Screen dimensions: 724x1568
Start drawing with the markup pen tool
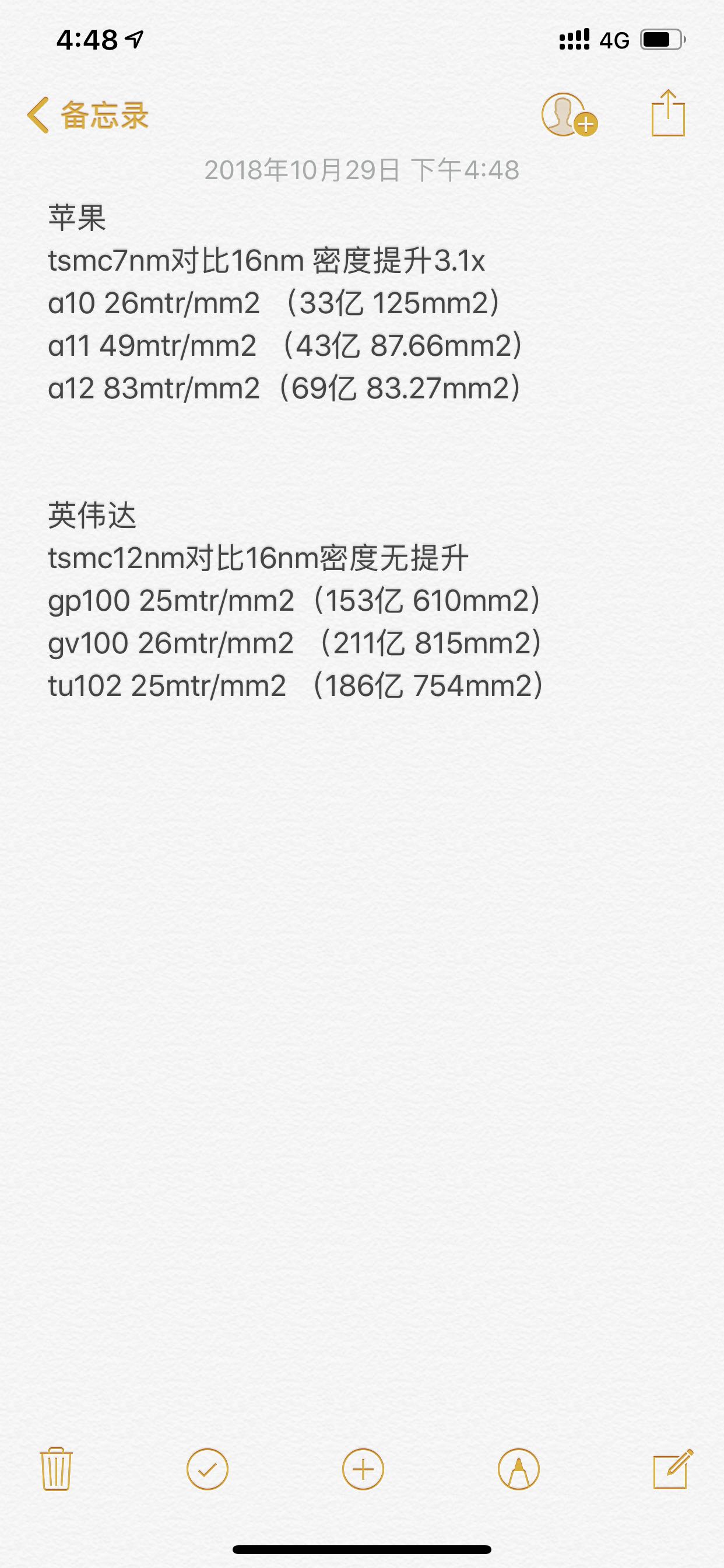pyautogui.click(x=518, y=1469)
